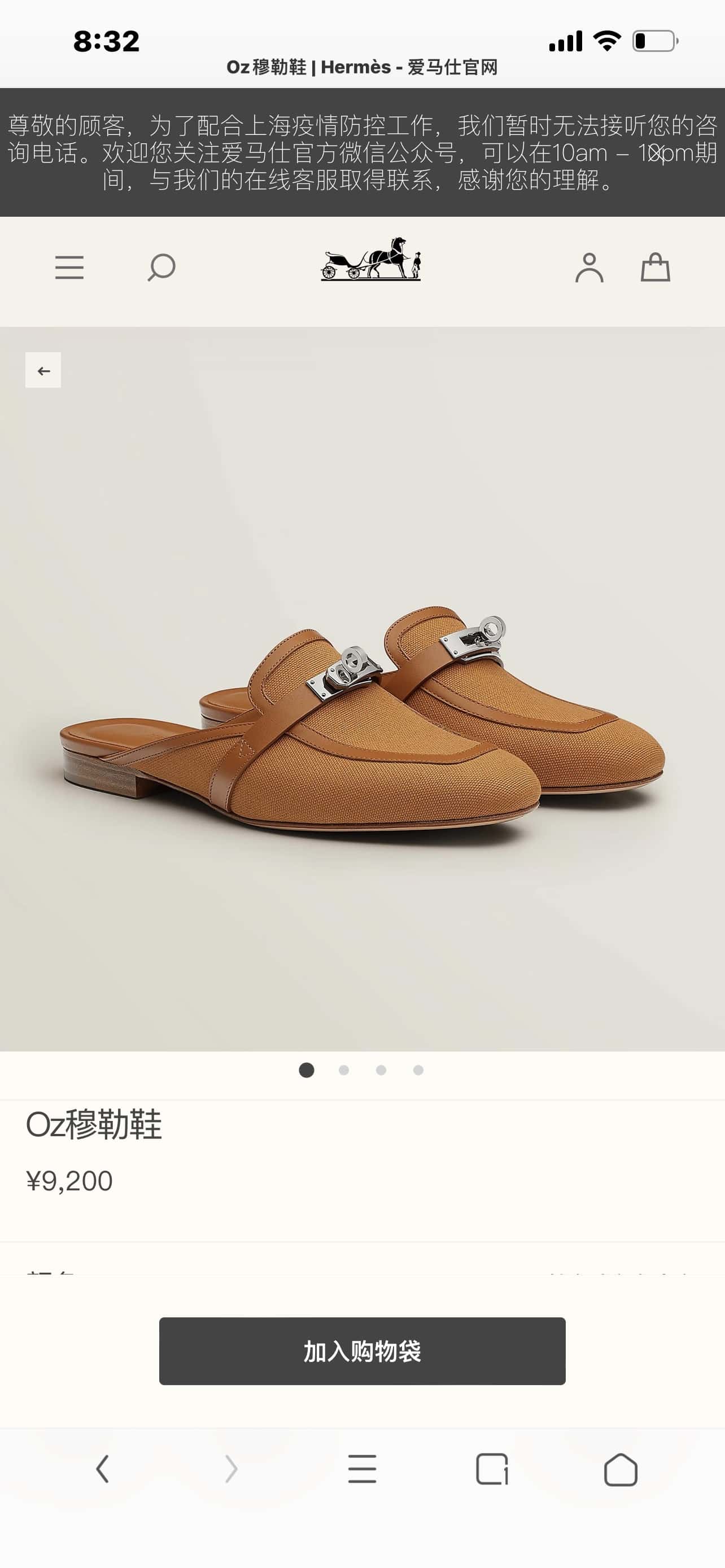Viewport: 725px width, 1568px height.
Task: Open the browser tabs switcher
Action: coord(492,1469)
